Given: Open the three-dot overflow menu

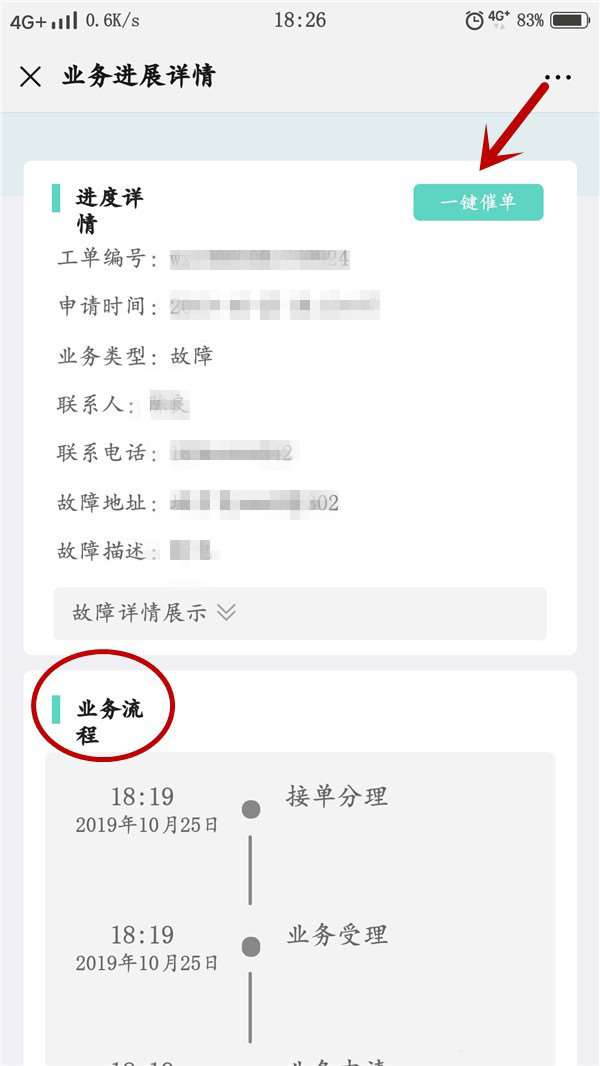Looking at the screenshot, I should click(557, 77).
